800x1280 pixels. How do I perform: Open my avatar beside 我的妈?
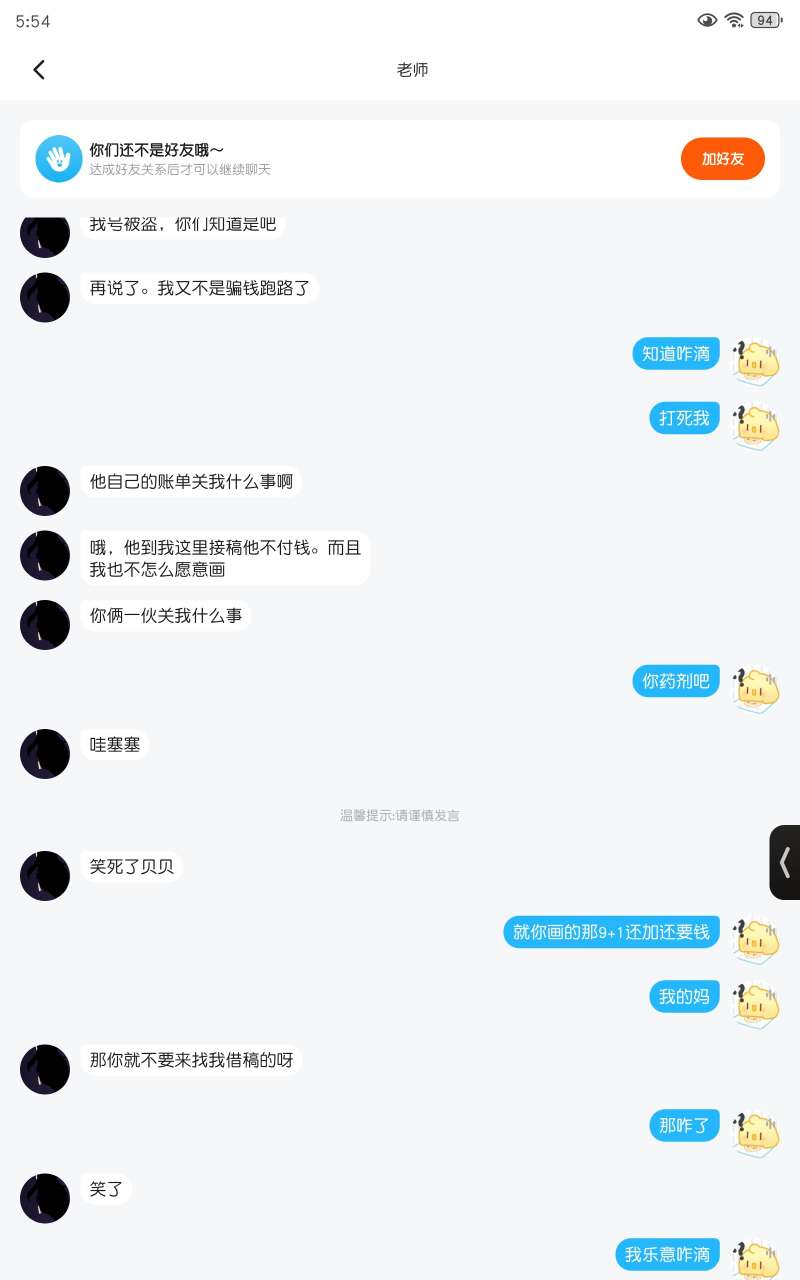756,1005
